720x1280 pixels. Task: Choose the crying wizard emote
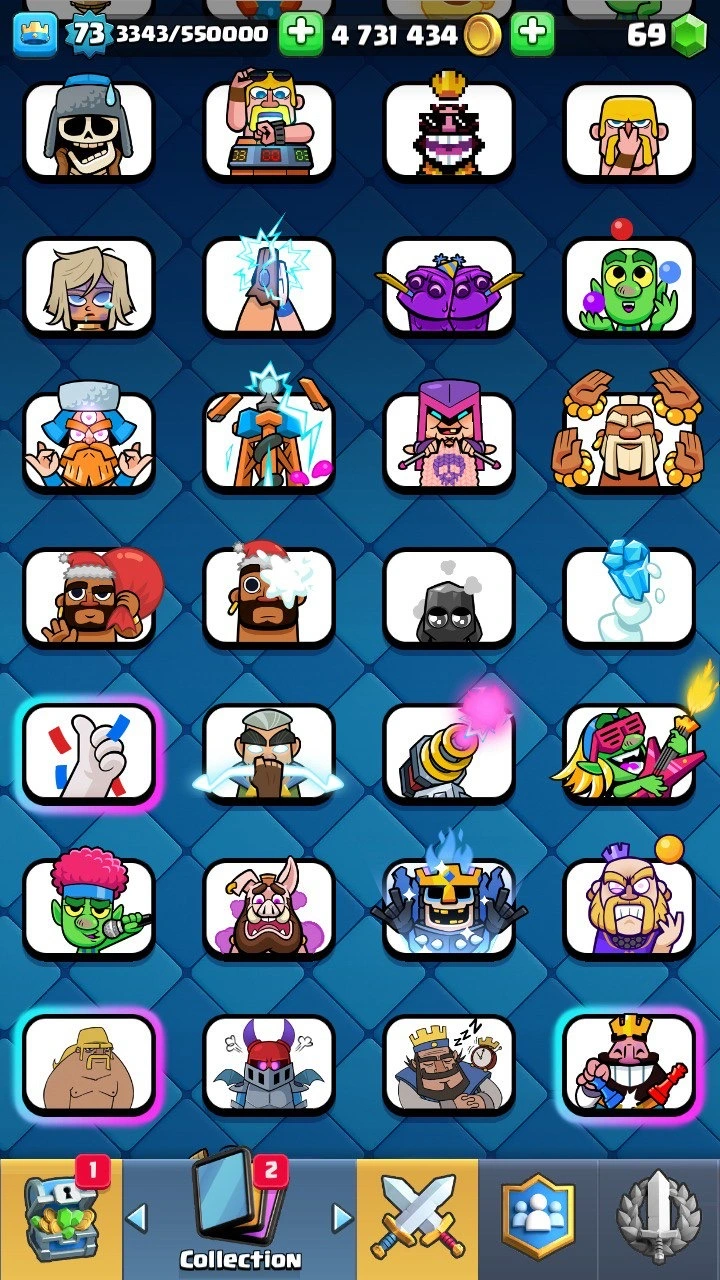(269, 752)
